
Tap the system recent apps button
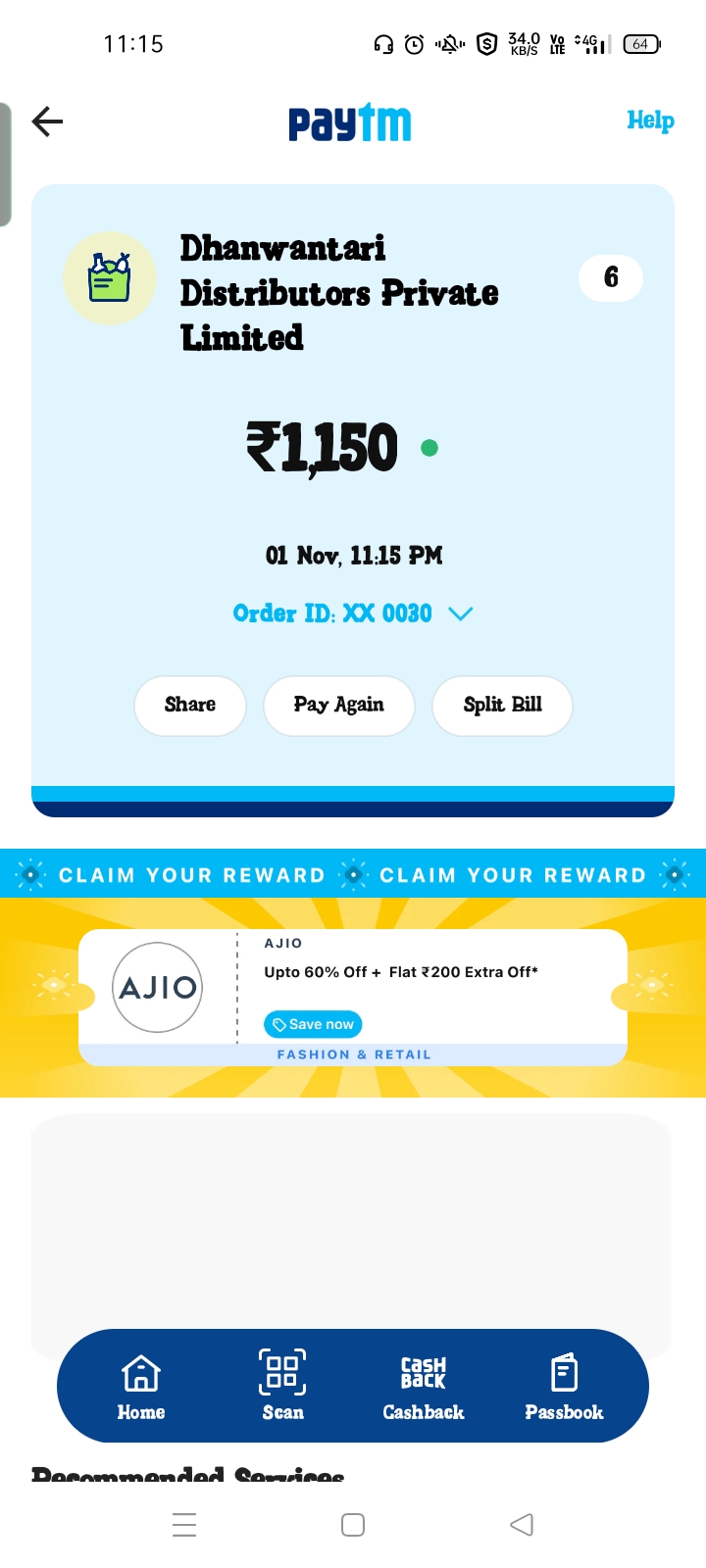pos(184,1525)
